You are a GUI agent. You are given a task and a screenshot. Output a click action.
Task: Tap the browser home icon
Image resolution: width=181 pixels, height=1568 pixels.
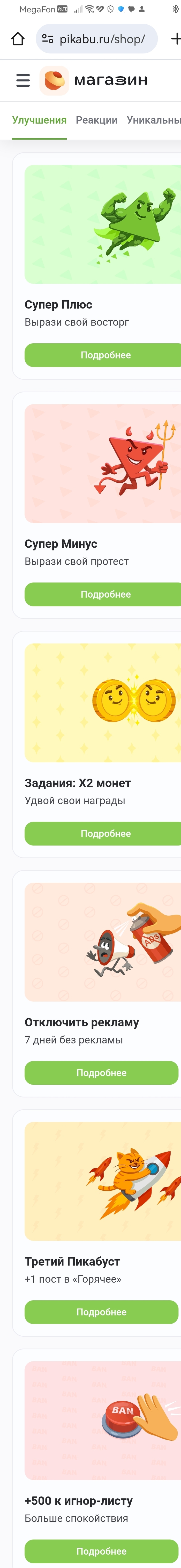(18, 39)
